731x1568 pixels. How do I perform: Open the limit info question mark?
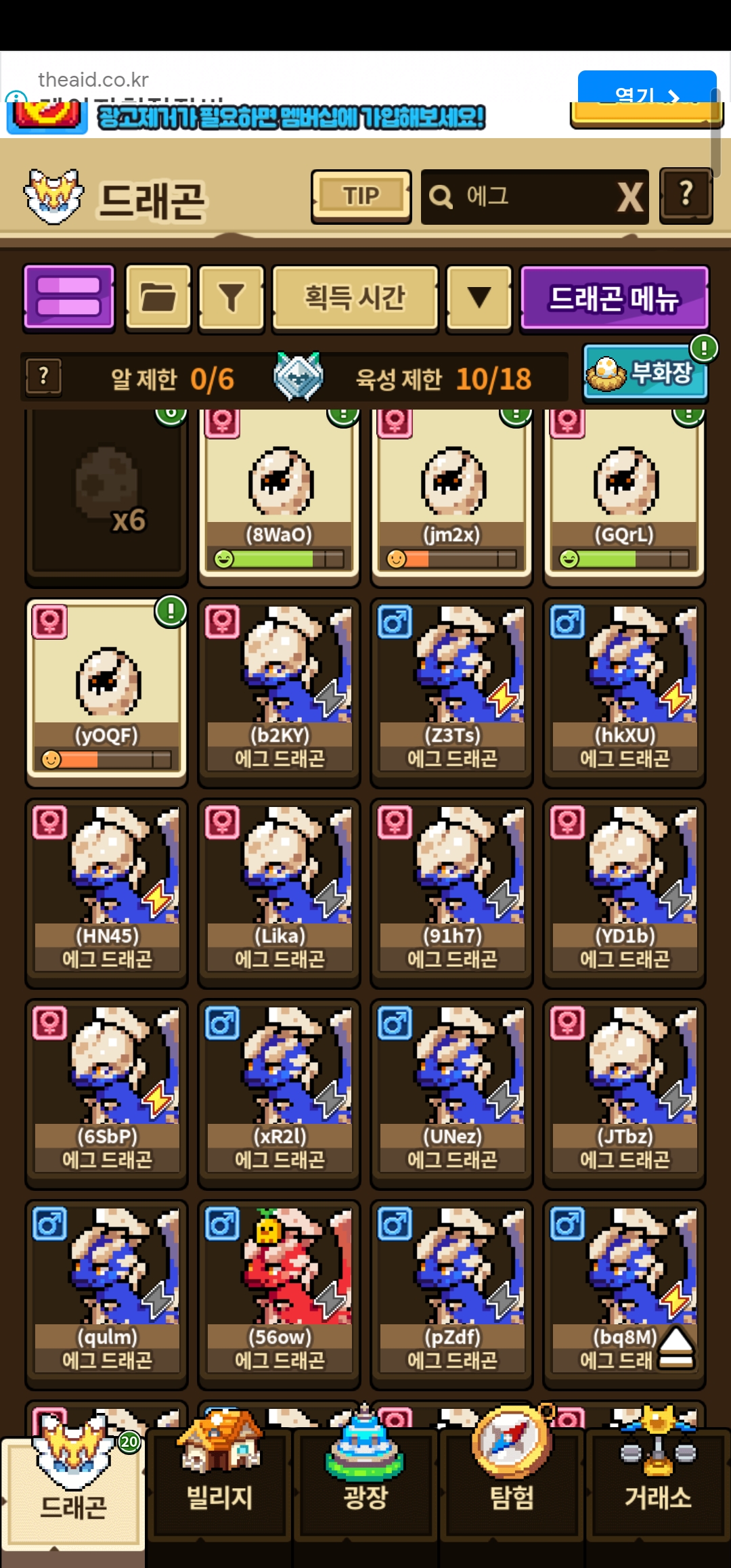[44, 376]
